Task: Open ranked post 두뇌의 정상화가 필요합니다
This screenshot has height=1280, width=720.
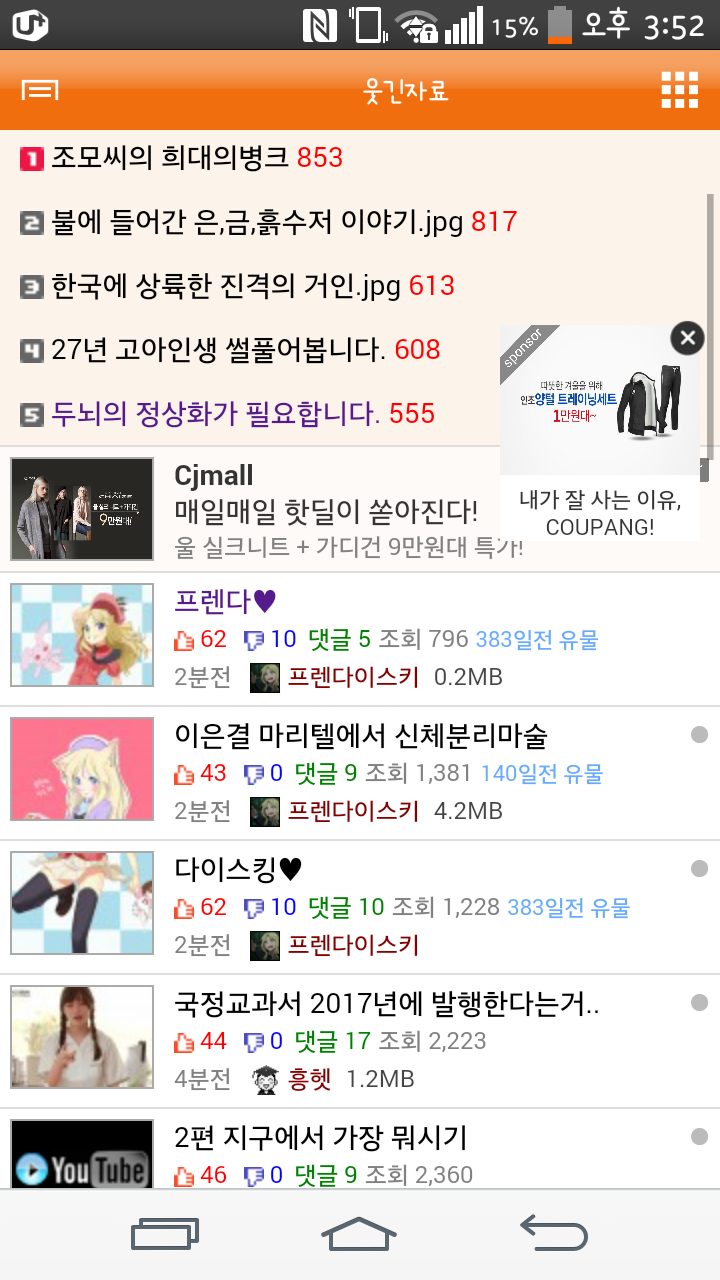Action: [x=216, y=413]
